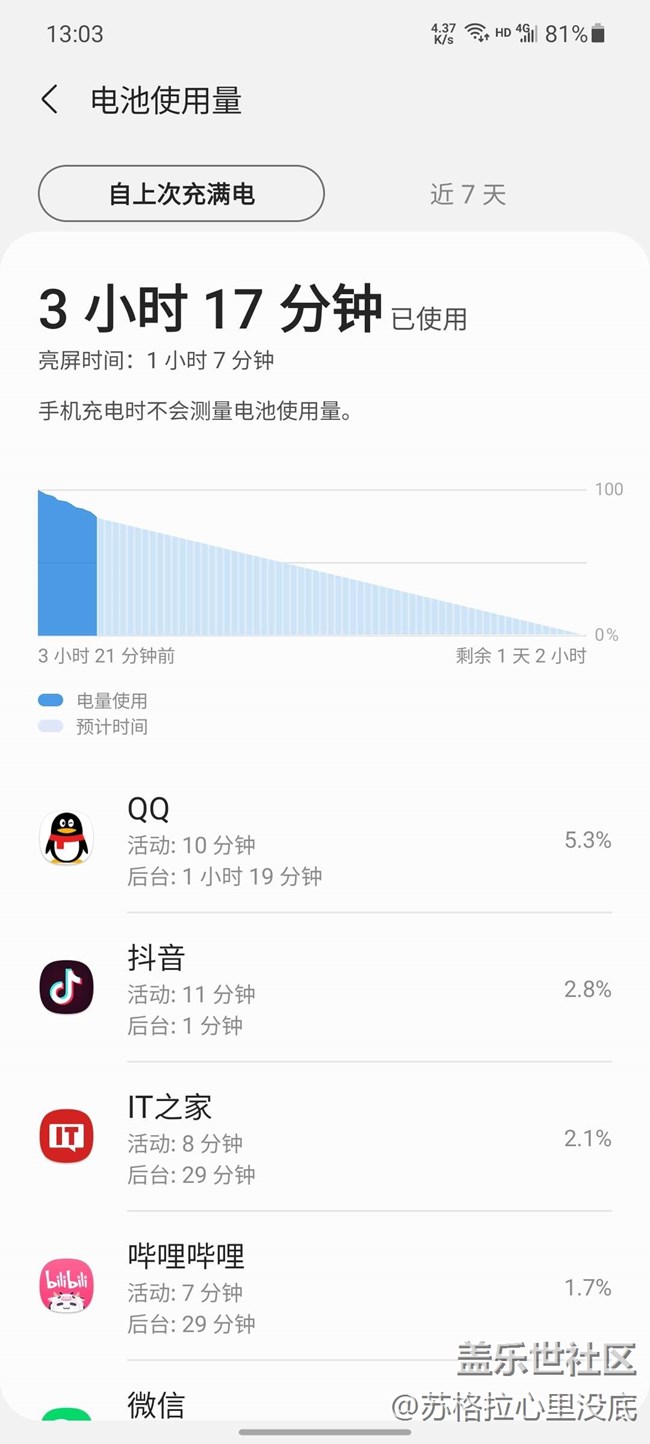Select the 自上次充满电 tab
The image size is (650, 1444).
pyautogui.click(x=181, y=193)
